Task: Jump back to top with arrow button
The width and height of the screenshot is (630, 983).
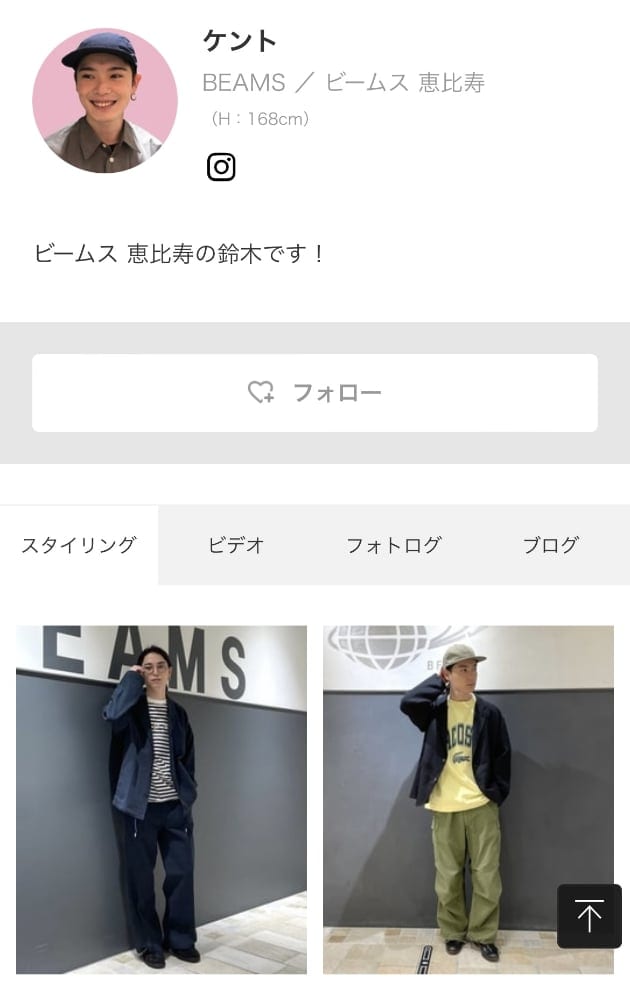Action: 589,916
